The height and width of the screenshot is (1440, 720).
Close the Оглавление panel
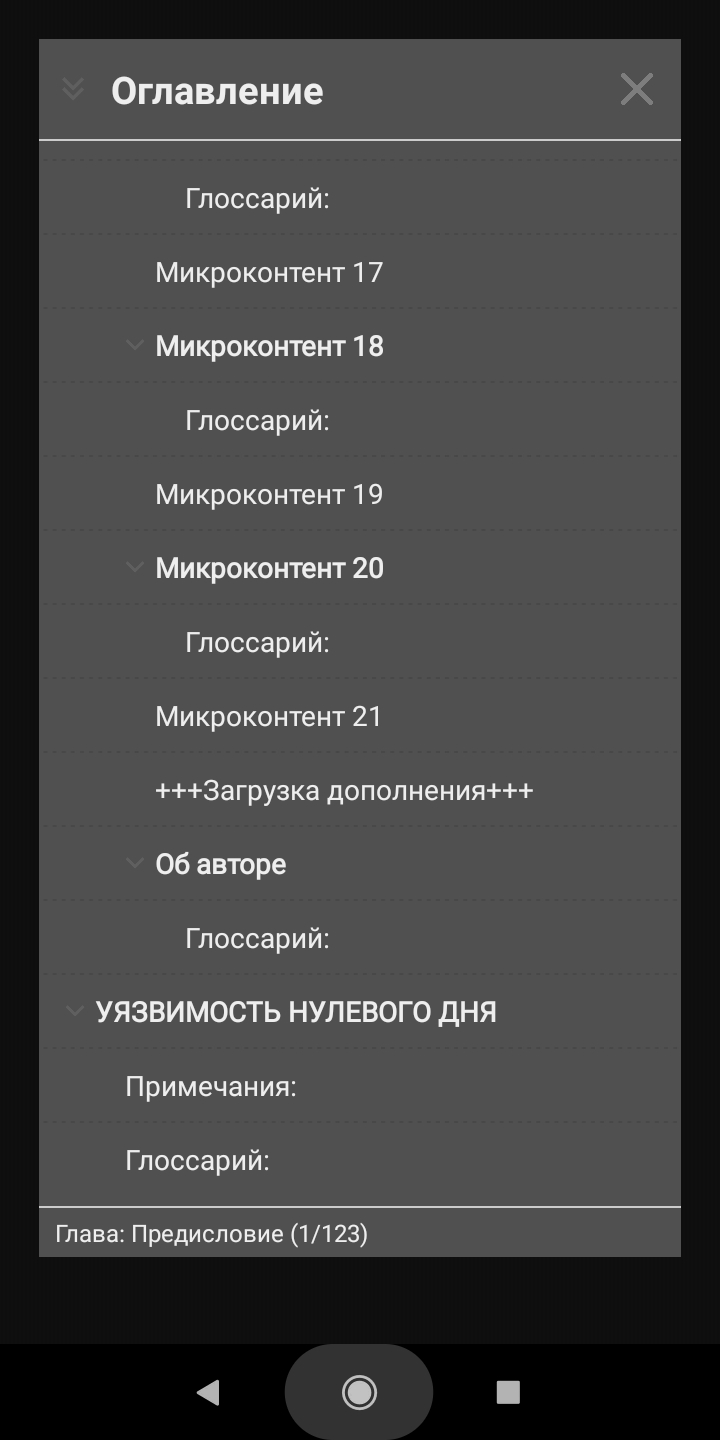[x=636, y=90]
